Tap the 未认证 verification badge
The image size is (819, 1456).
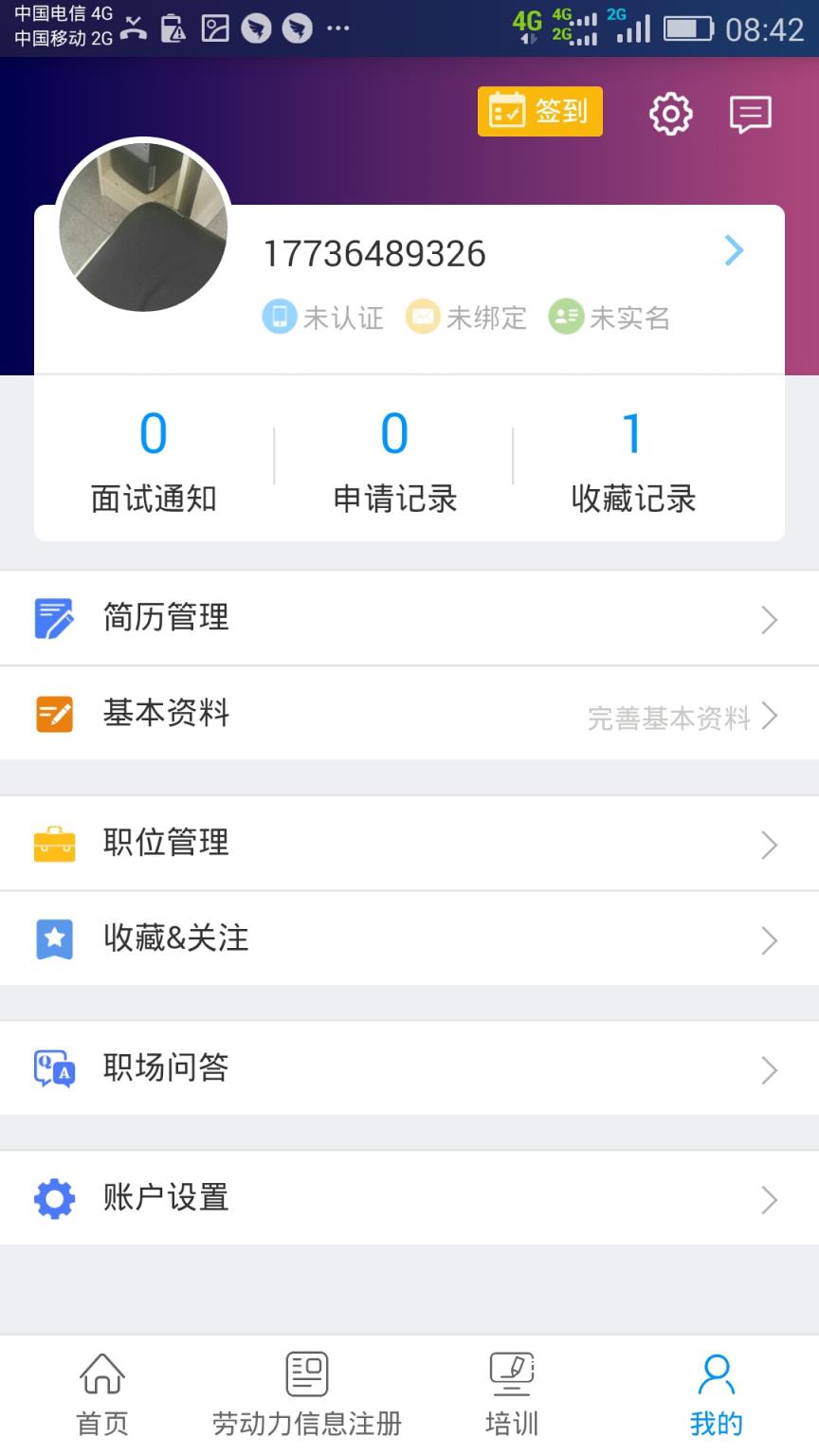tap(323, 318)
